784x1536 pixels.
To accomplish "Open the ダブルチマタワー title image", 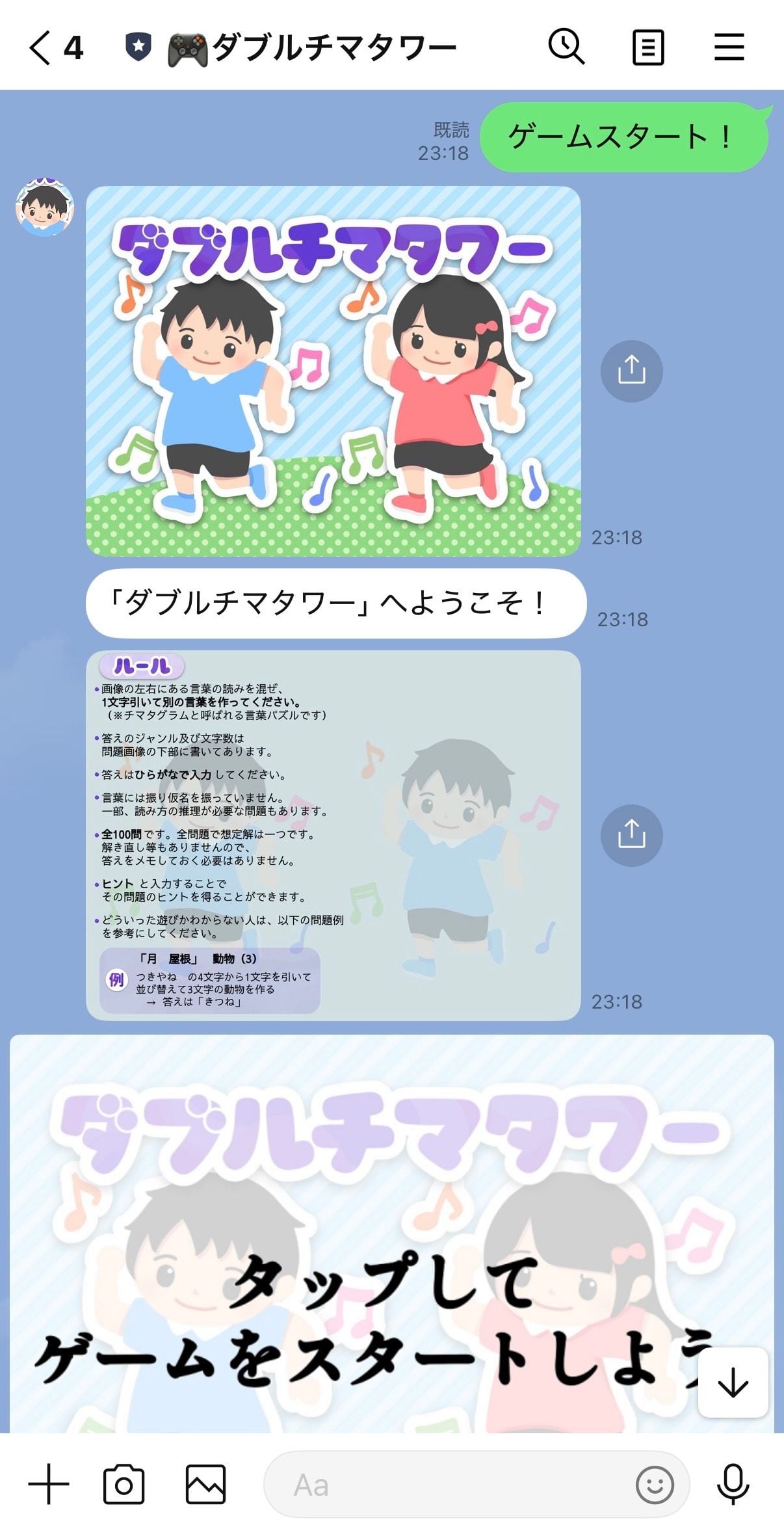I will [x=333, y=371].
